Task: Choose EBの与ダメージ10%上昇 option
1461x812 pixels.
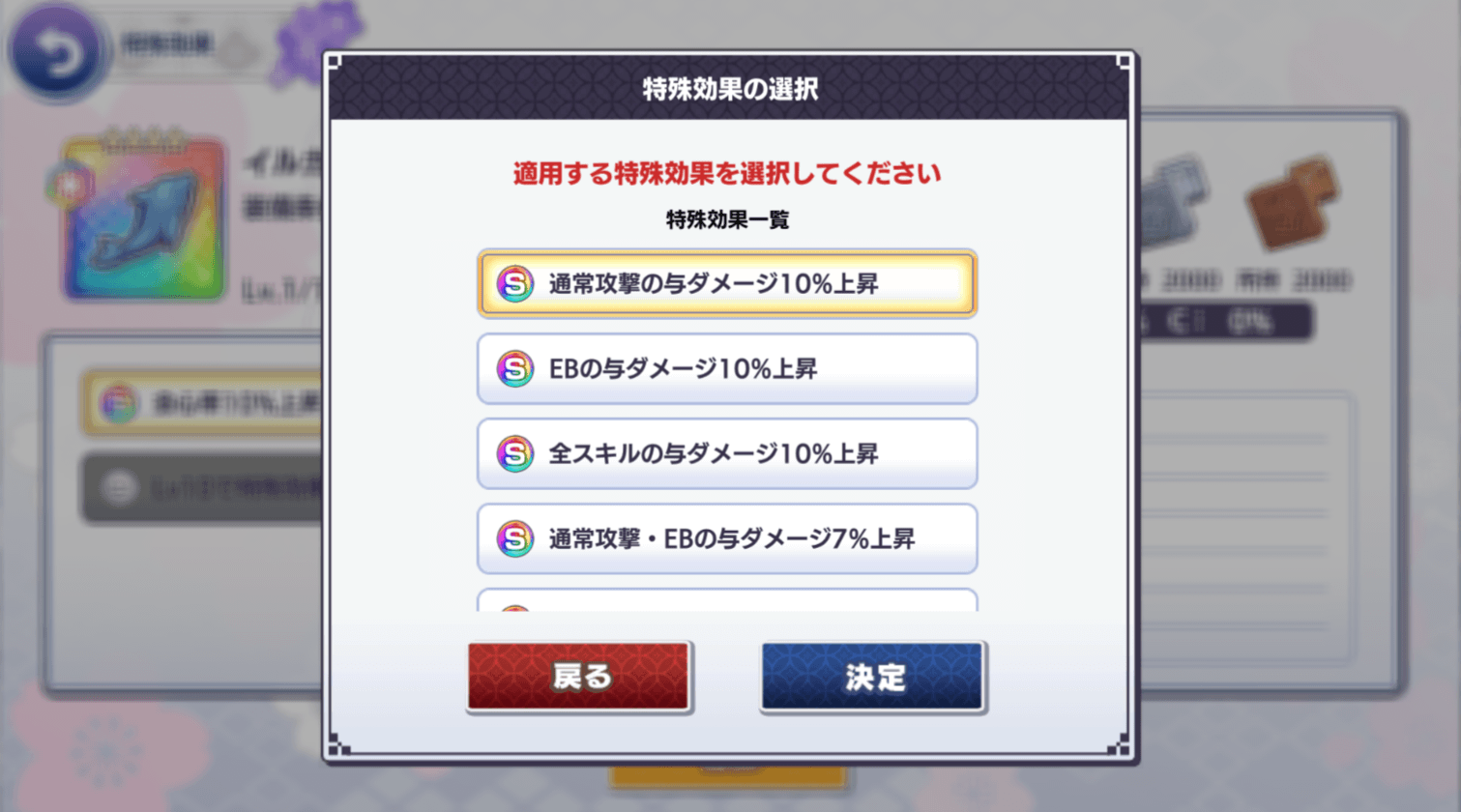Action: tap(726, 368)
